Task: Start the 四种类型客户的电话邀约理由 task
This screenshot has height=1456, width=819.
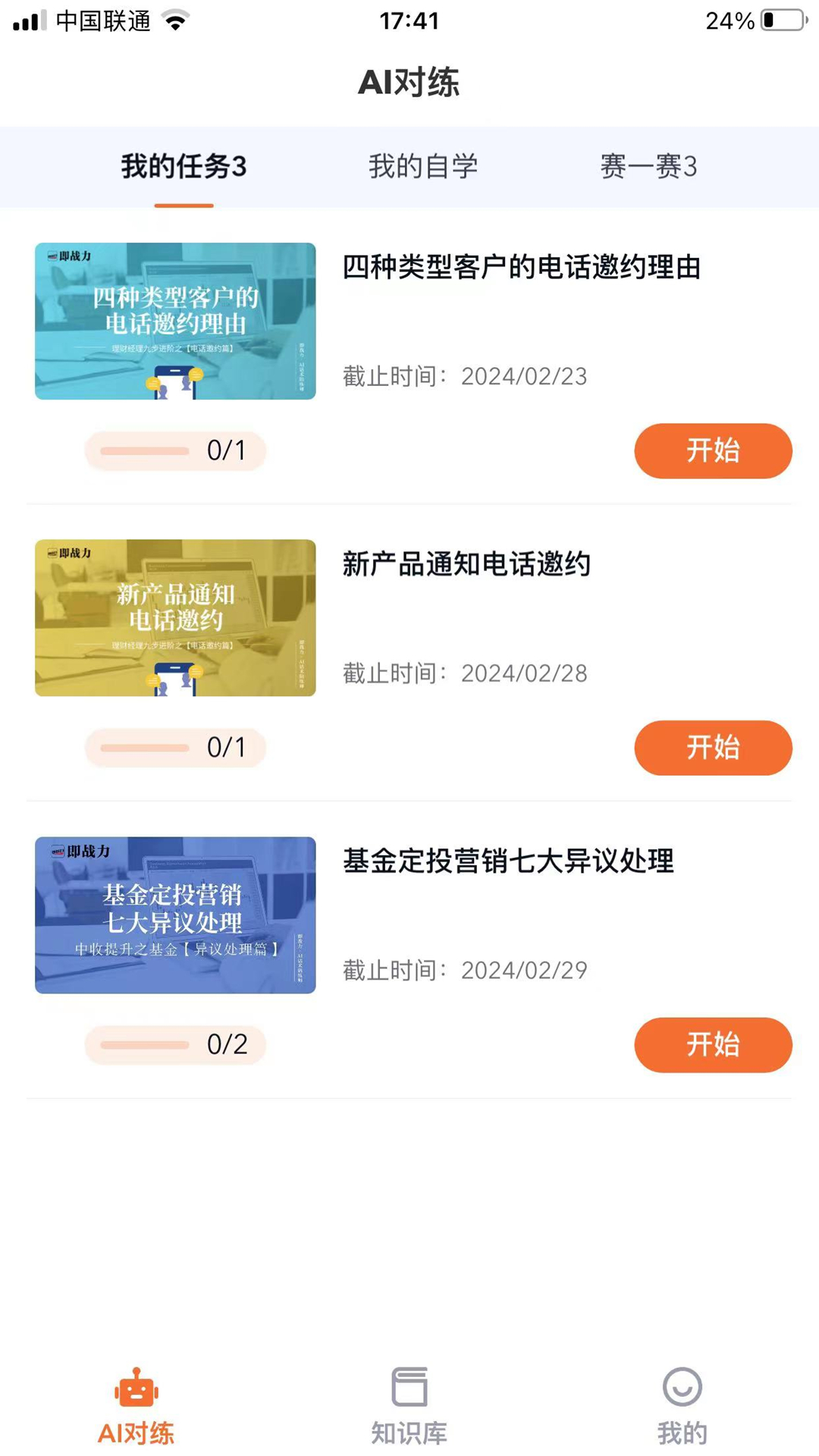Action: point(713,450)
